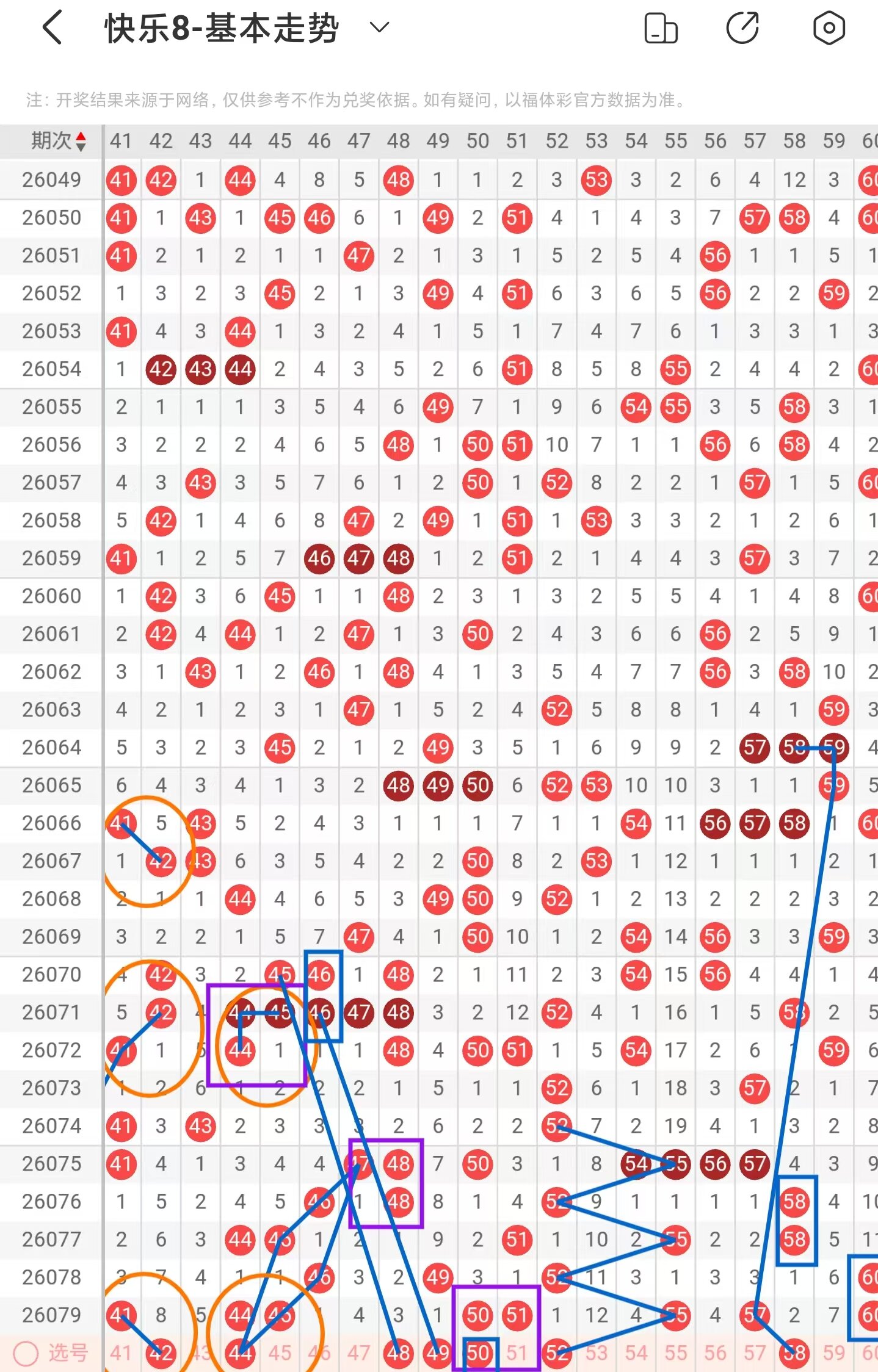Deselect number 42 in the 选号 row
The height and width of the screenshot is (1372, 878).
pyautogui.click(x=161, y=1352)
